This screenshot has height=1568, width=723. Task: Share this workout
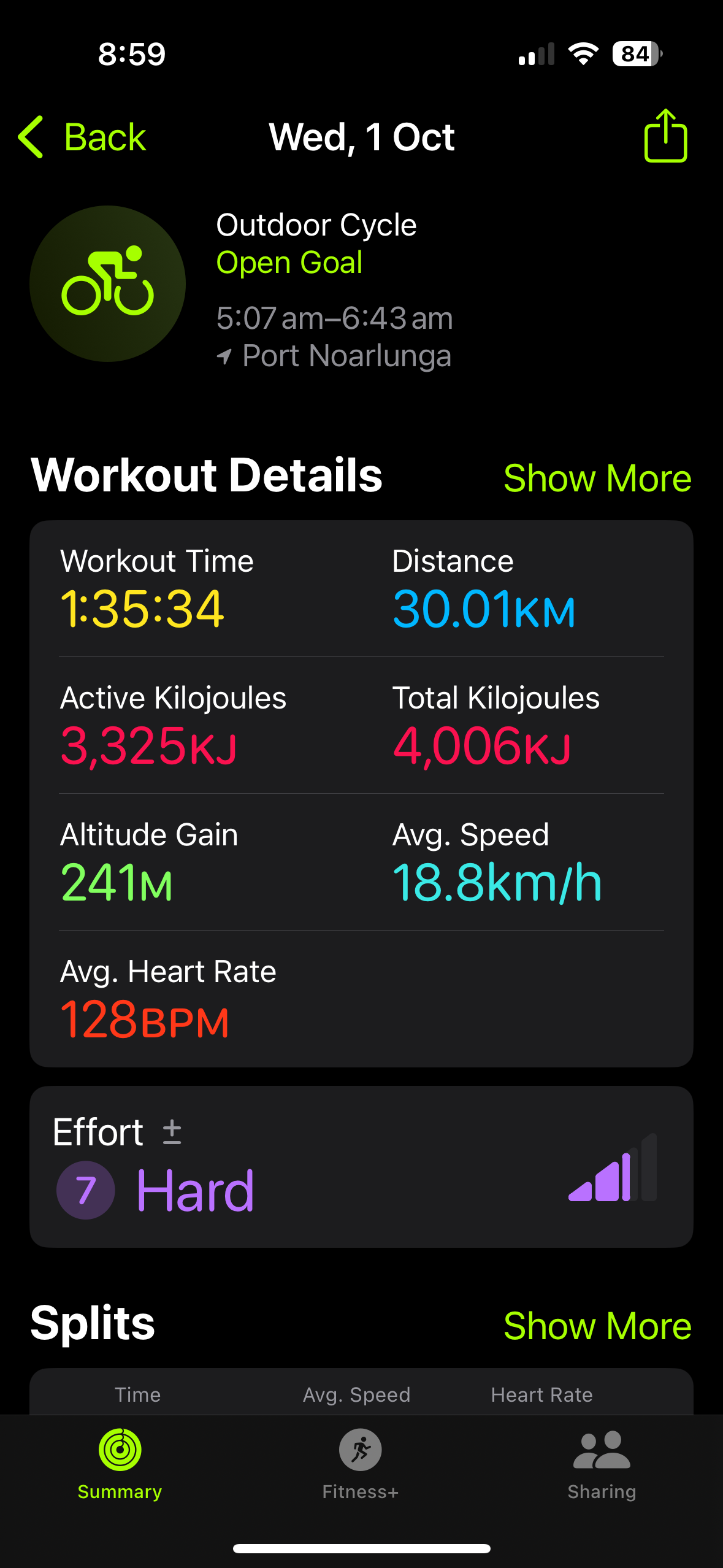point(665,136)
